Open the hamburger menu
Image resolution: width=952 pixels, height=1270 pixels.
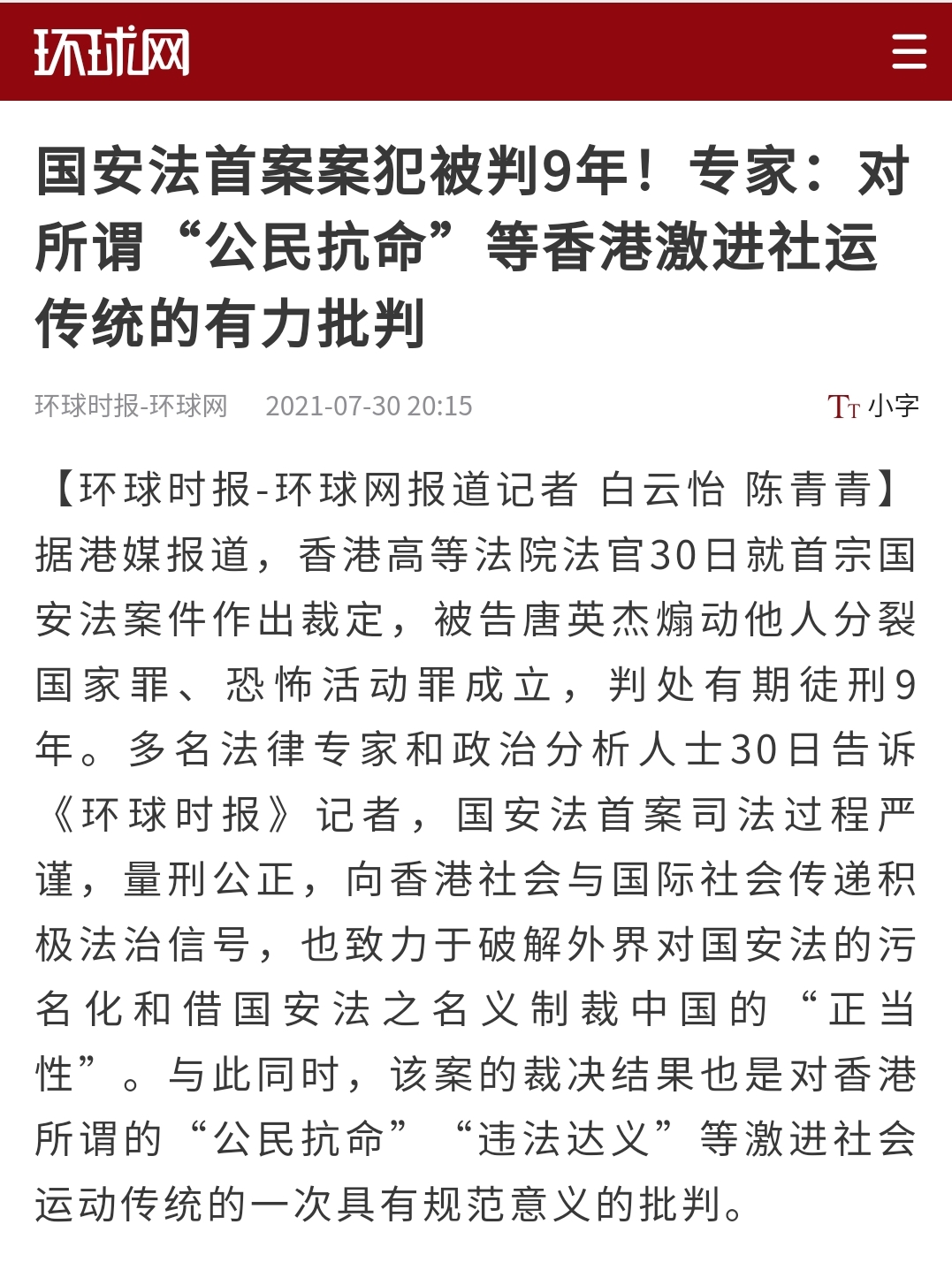(x=909, y=52)
